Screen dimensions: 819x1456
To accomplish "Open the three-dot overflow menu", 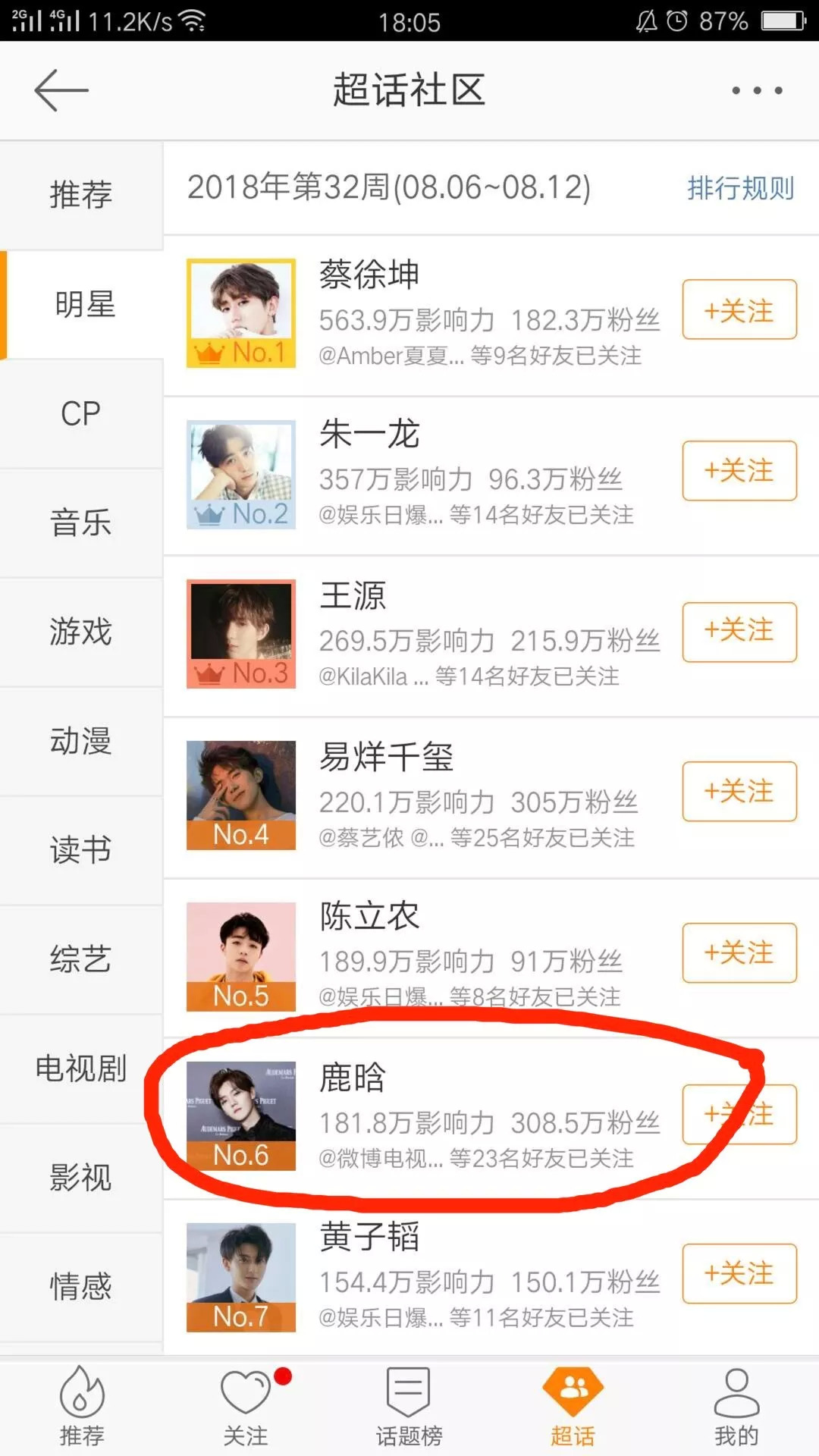I will tap(757, 90).
